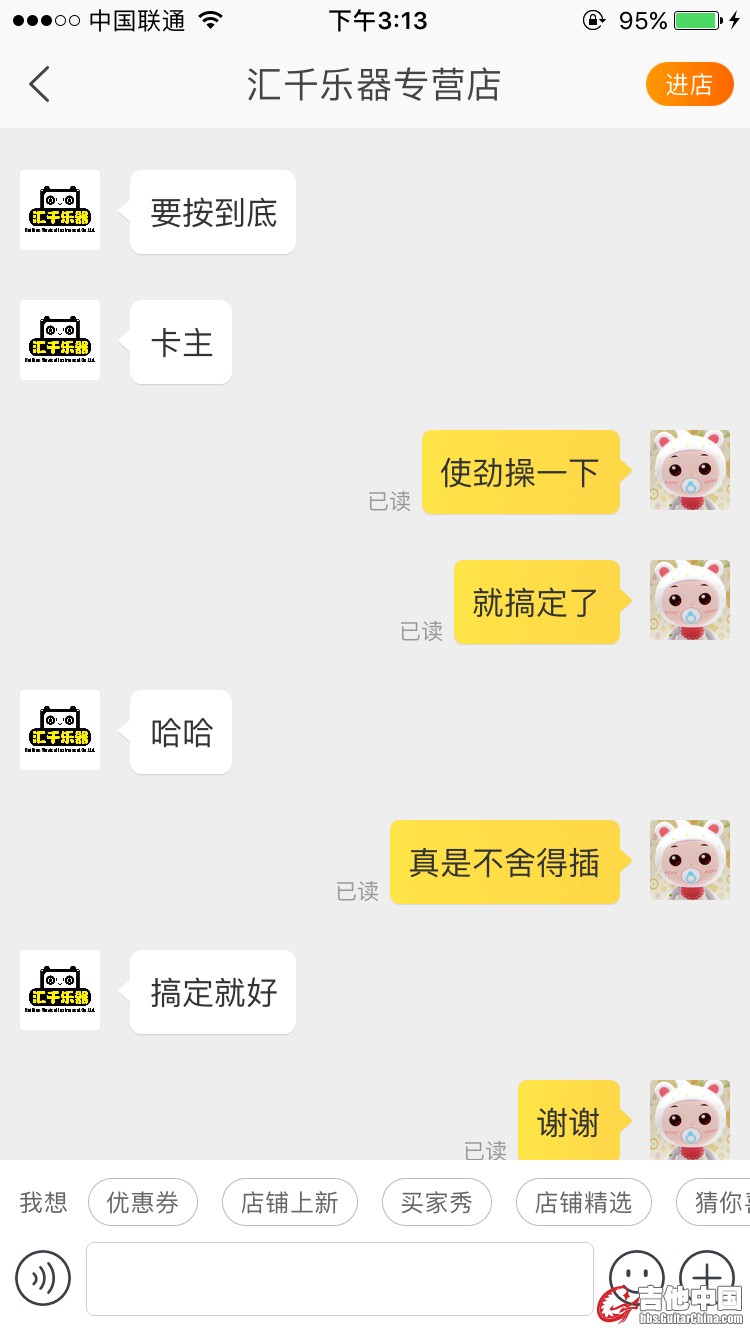Focus the message text field
The image size is (750, 1334).
click(x=340, y=1278)
